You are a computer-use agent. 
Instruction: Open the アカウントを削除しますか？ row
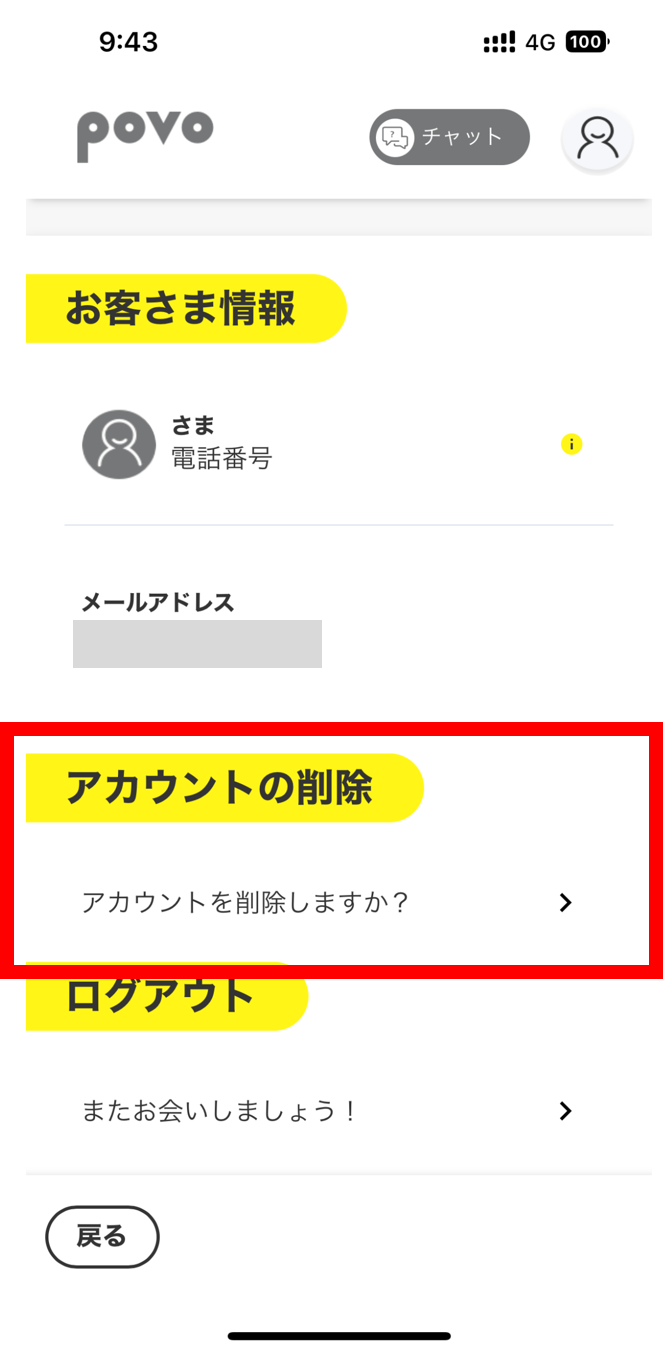pyautogui.click(x=330, y=902)
